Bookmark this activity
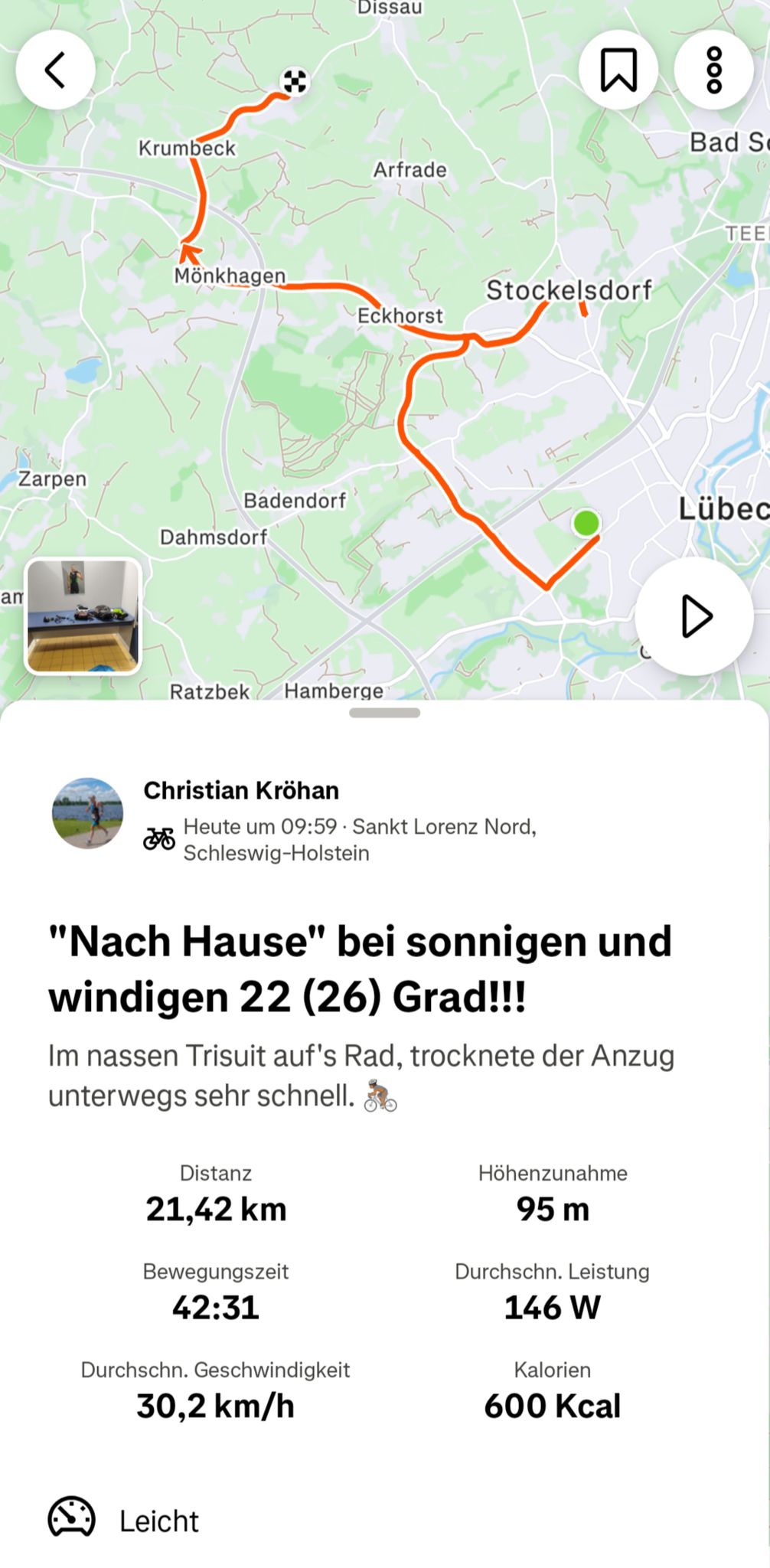The width and height of the screenshot is (770, 1568). 618,70
